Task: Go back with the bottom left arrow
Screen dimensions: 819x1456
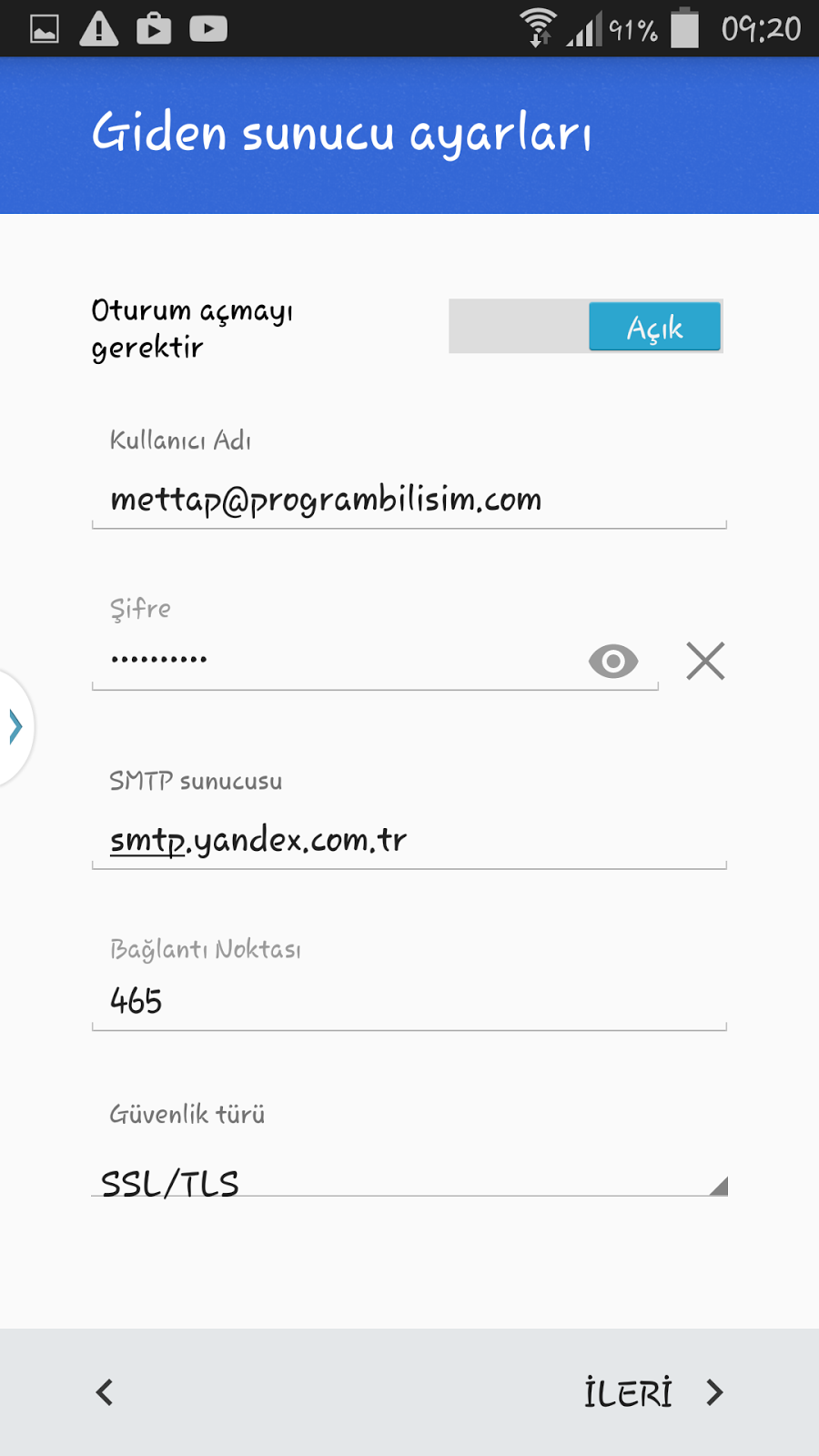Action: (x=105, y=1392)
